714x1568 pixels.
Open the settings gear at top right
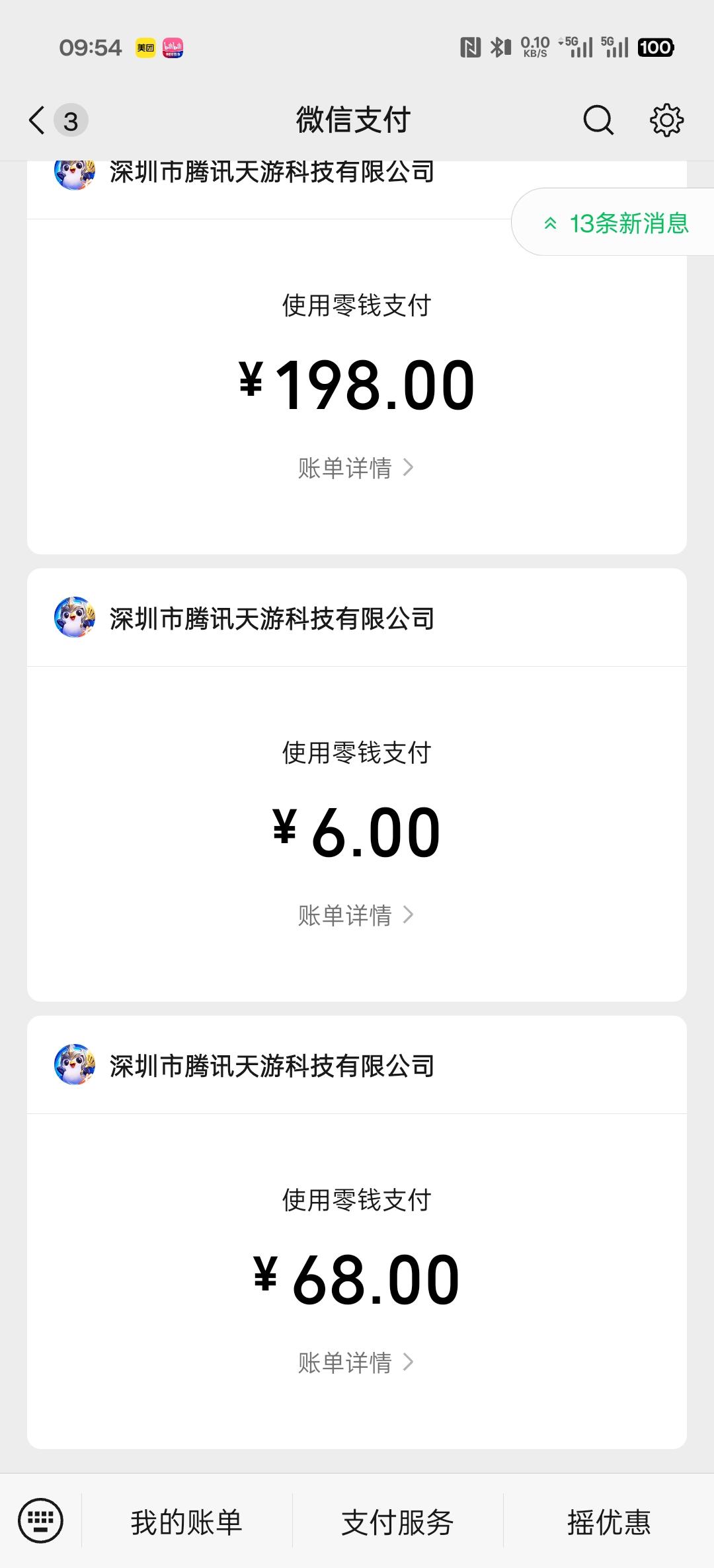pos(666,120)
